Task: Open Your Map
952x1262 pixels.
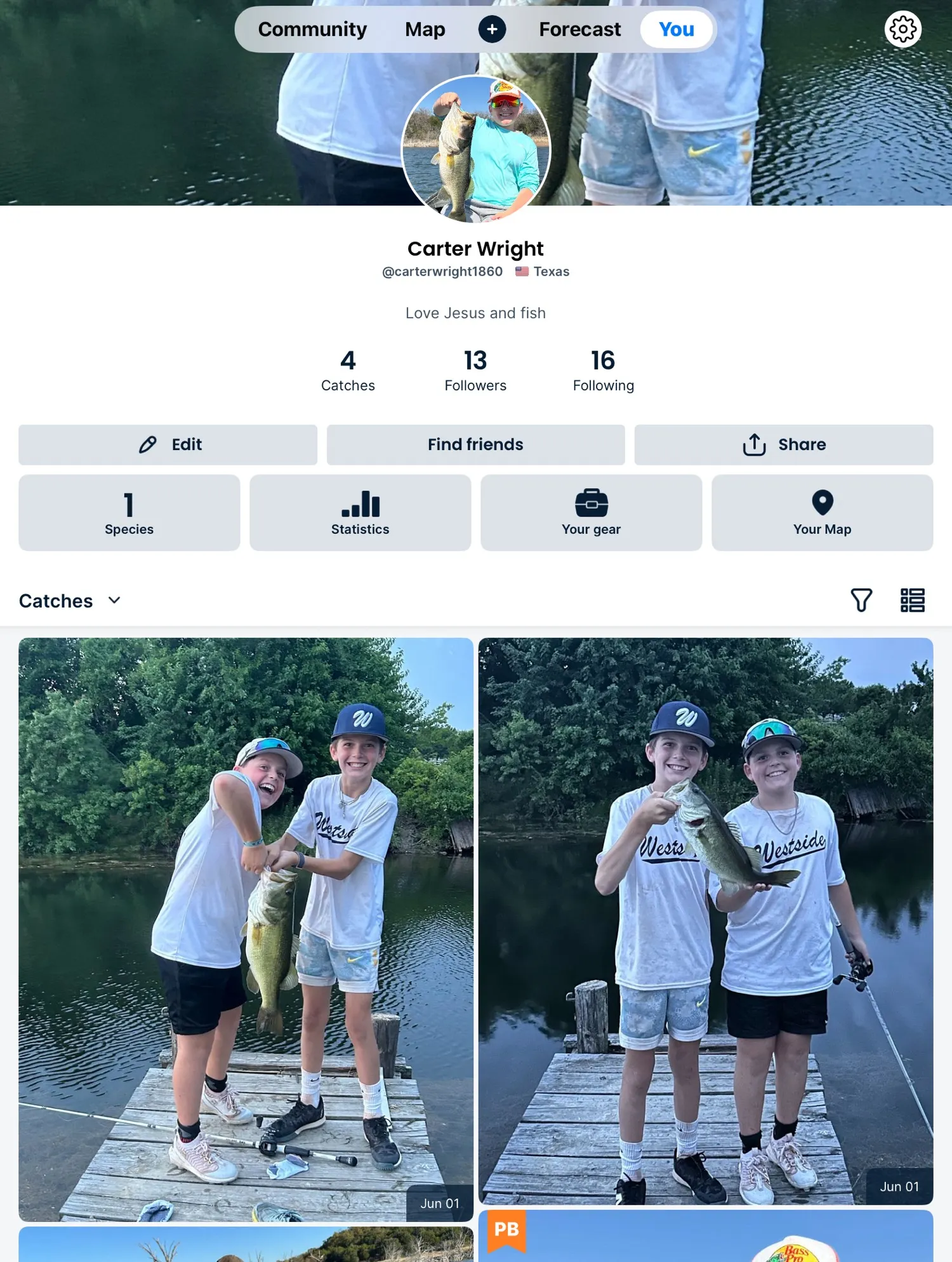Action: pyautogui.click(x=822, y=512)
